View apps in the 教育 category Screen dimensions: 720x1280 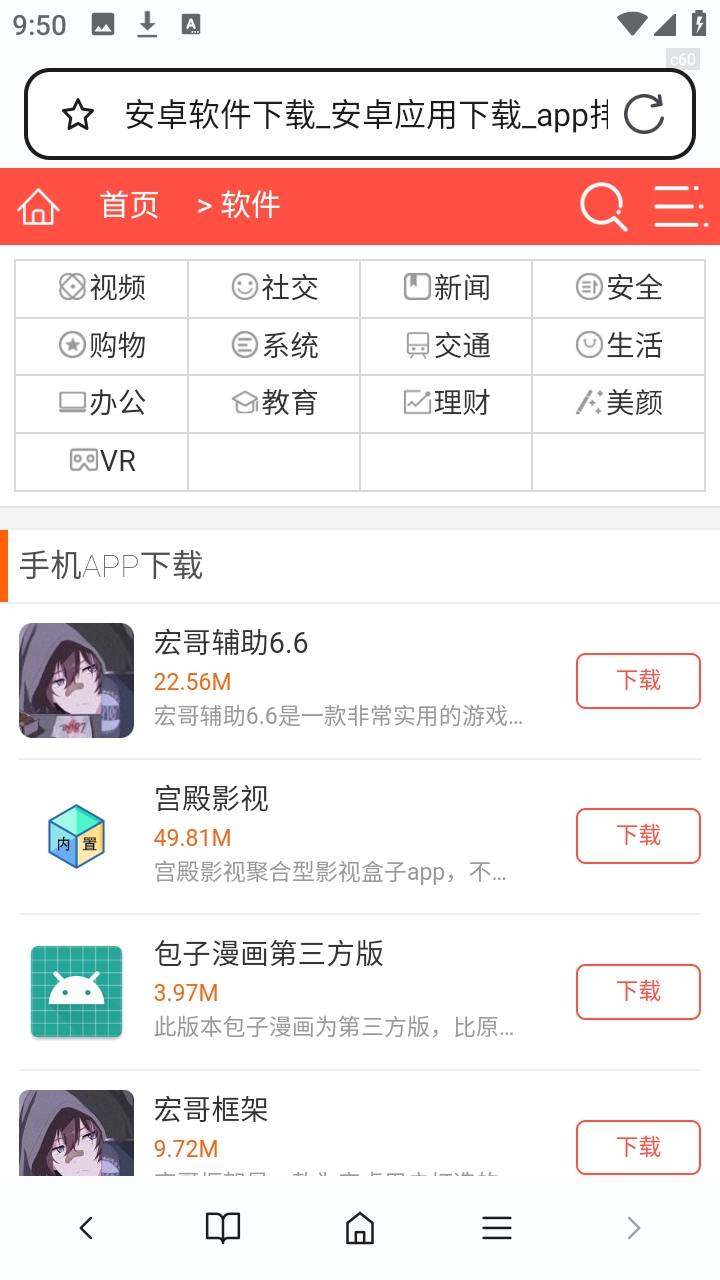274,403
